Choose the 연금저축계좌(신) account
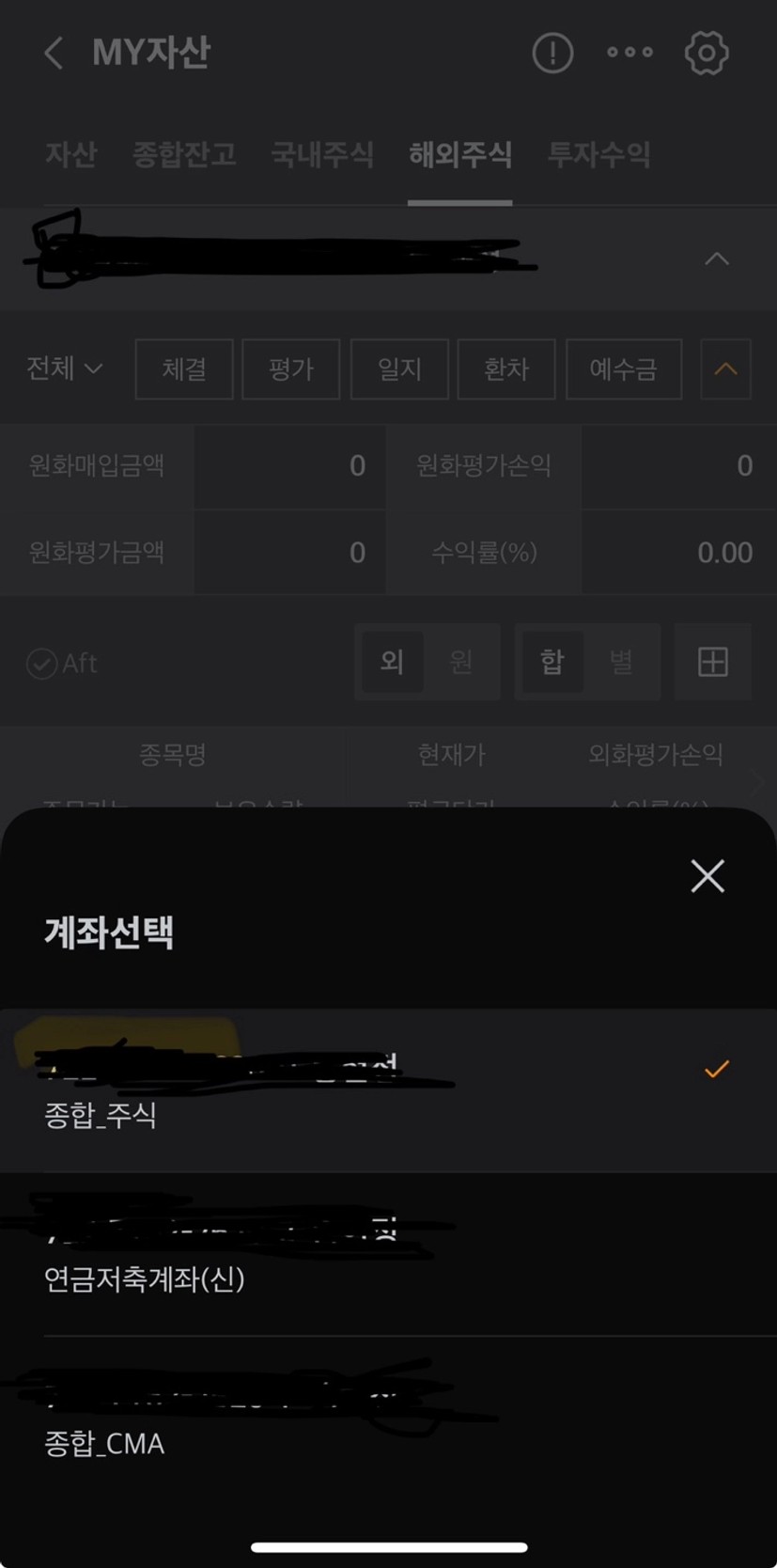The image size is (777, 1568). 388,1254
